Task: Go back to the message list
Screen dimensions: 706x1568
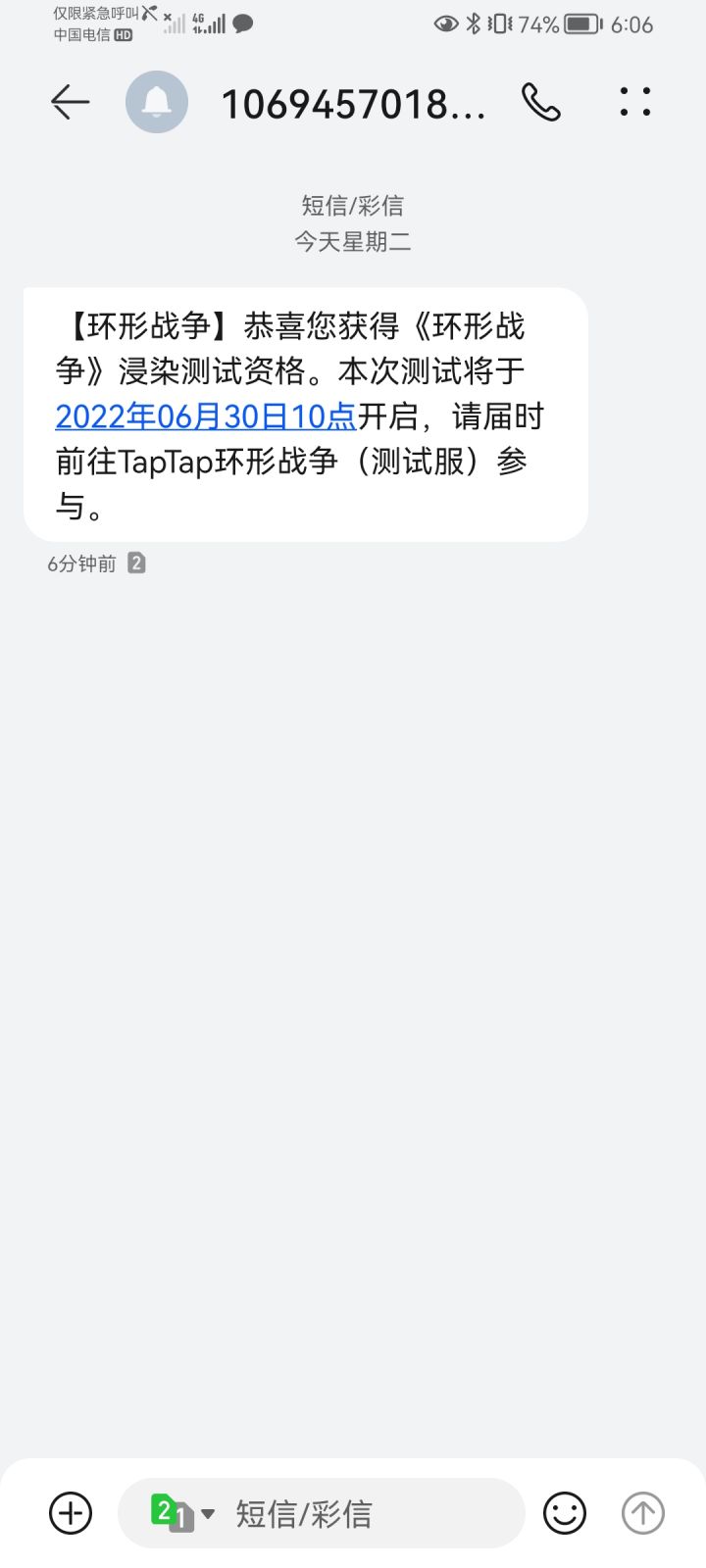Action: [x=70, y=102]
